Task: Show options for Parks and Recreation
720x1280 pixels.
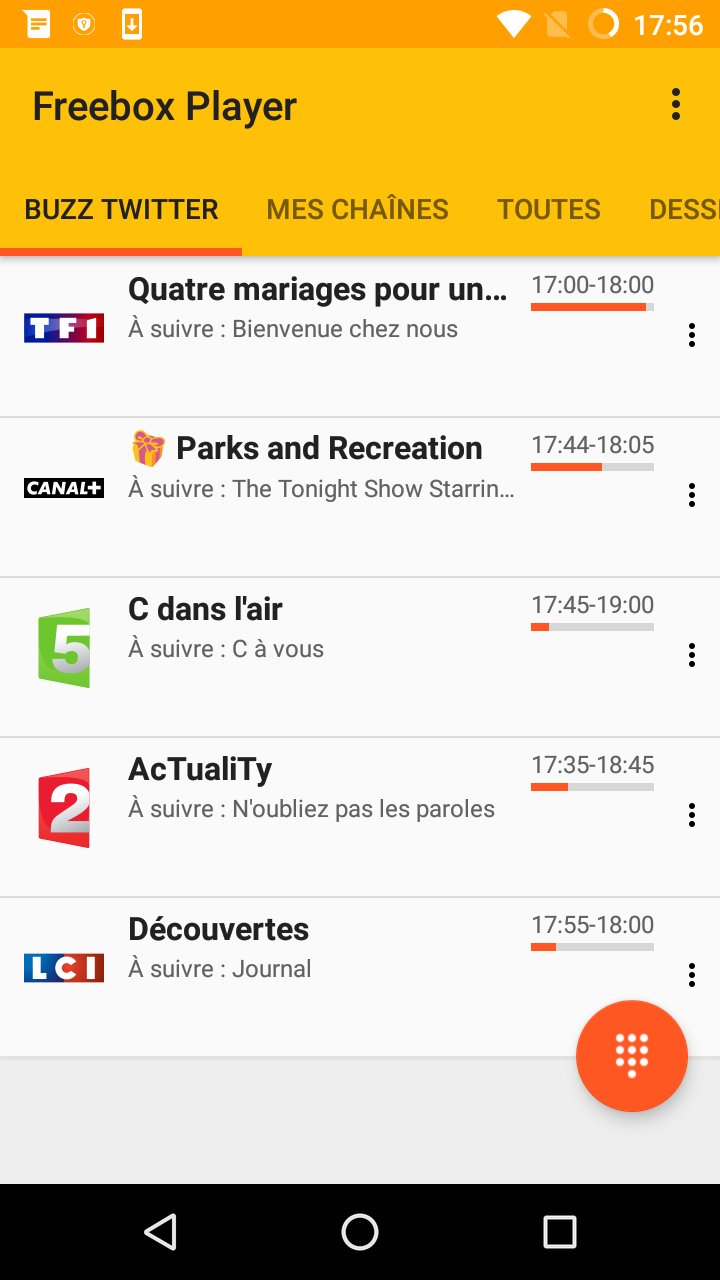Action: 691,495
